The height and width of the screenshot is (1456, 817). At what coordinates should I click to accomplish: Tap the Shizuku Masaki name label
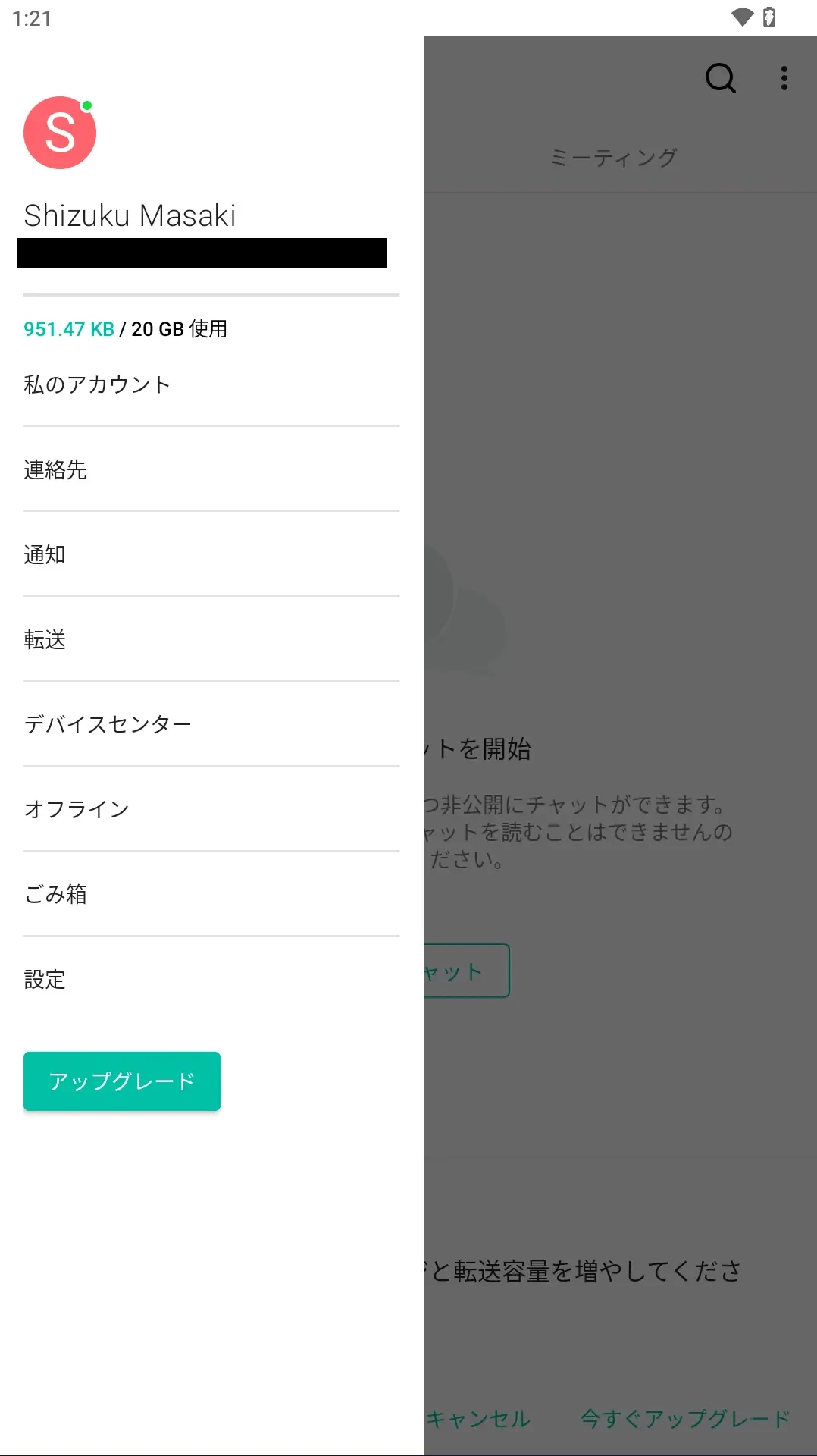(x=130, y=215)
